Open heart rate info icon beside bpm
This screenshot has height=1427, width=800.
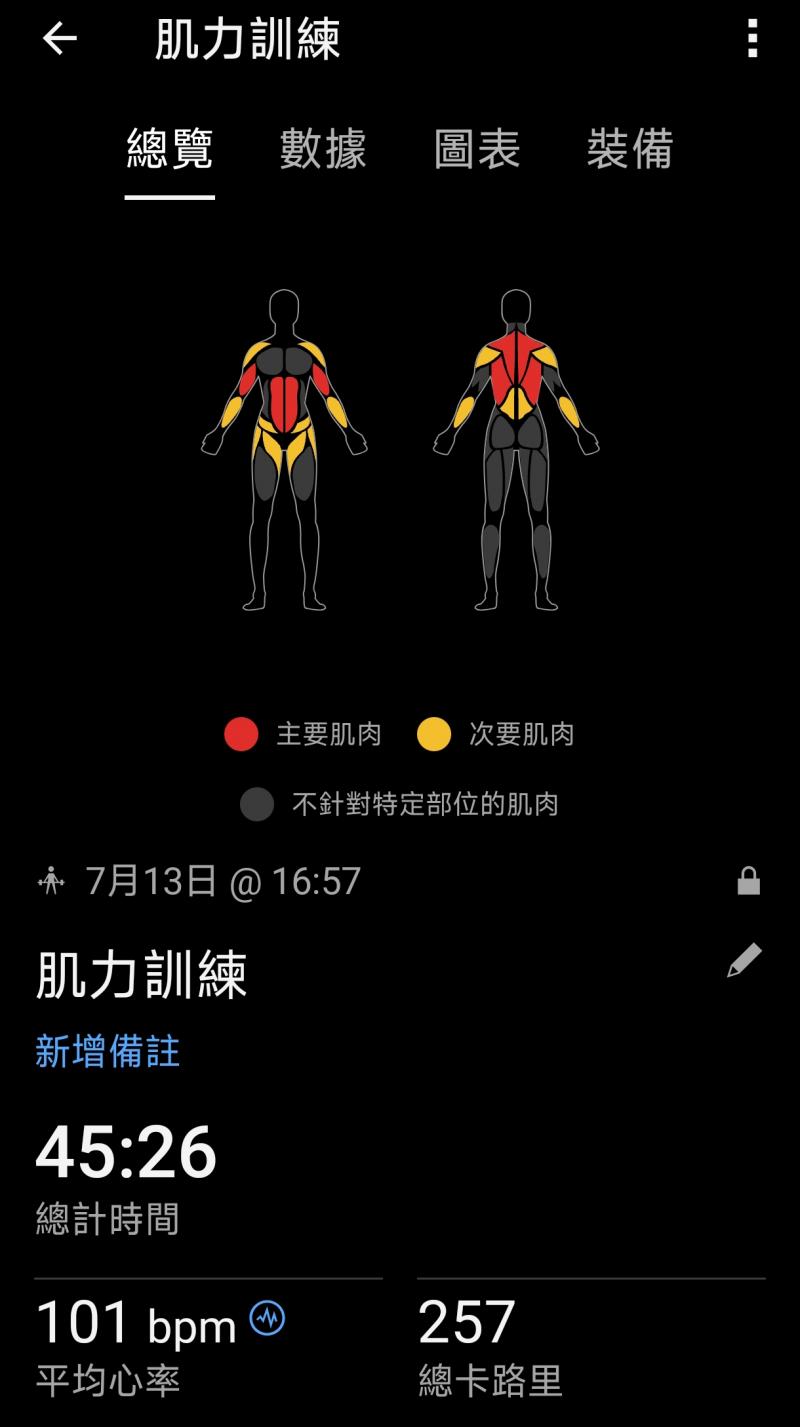coord(267,1318)
